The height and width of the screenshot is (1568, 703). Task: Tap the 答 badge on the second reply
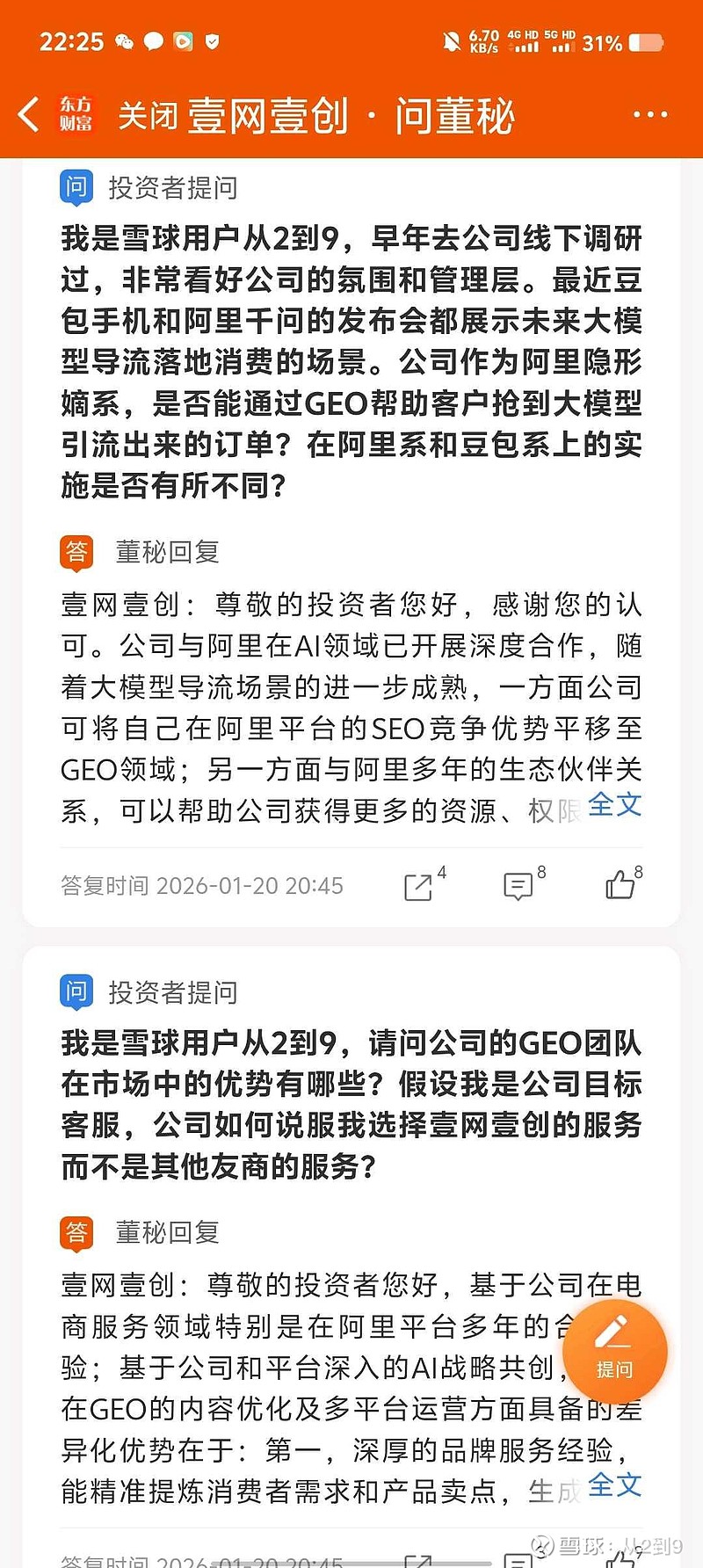click(x=76, y=1232)
